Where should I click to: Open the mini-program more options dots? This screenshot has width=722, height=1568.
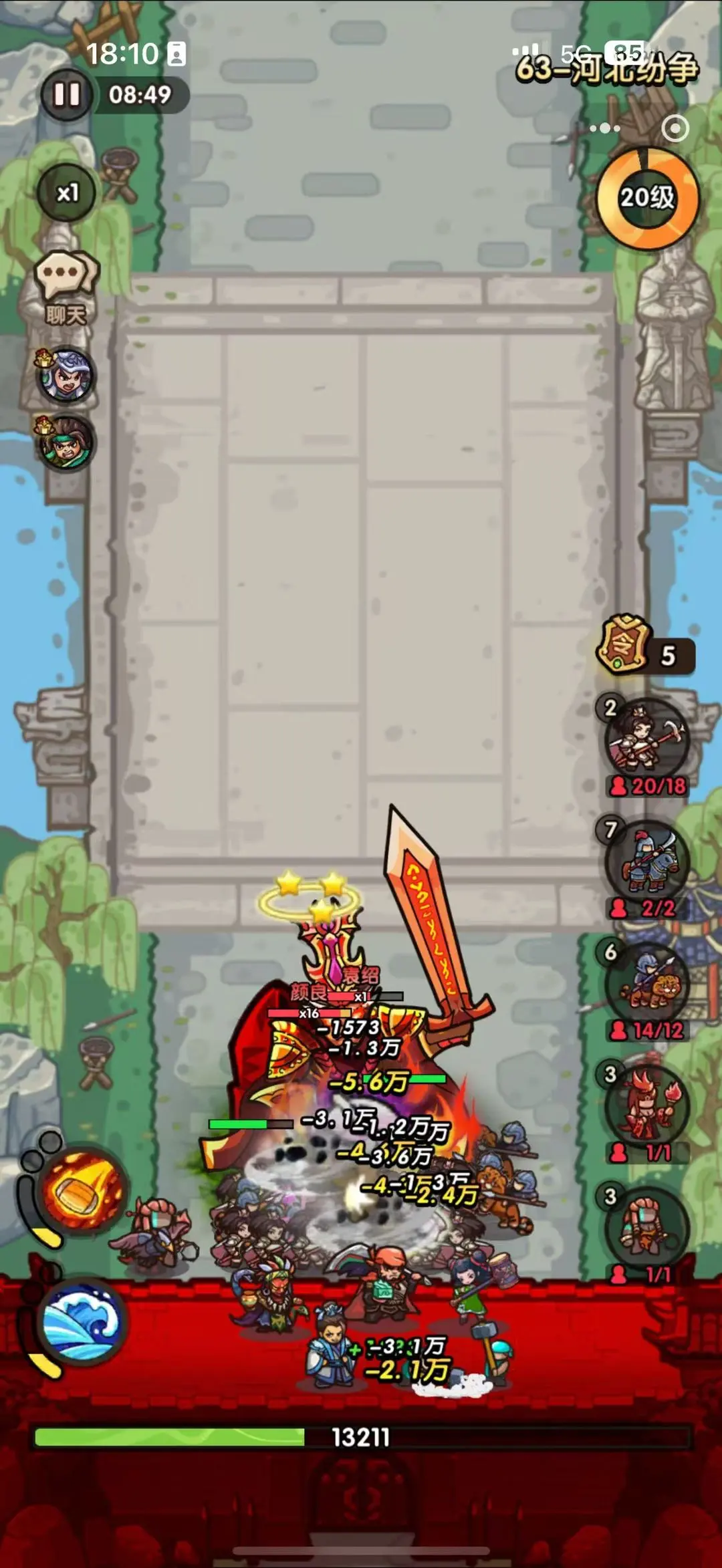click(604, 128)
